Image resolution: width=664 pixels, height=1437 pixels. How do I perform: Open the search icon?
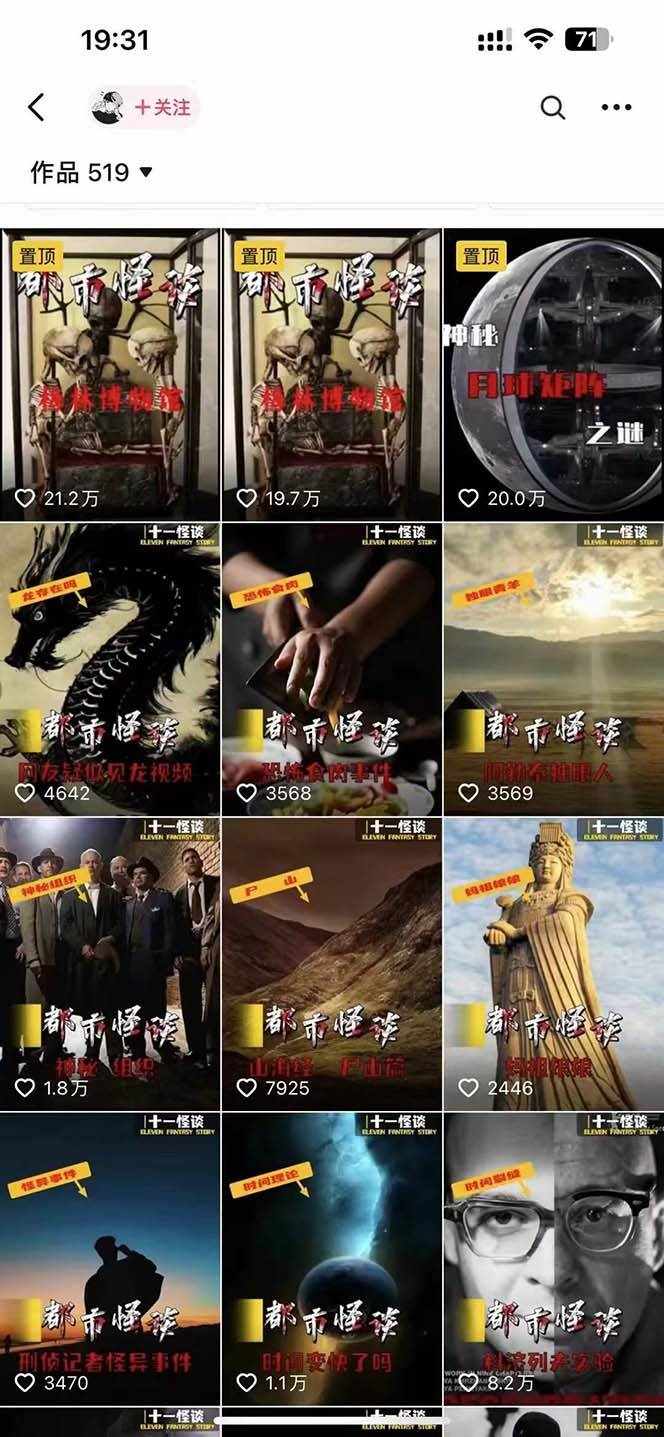[x=552, y=107]
